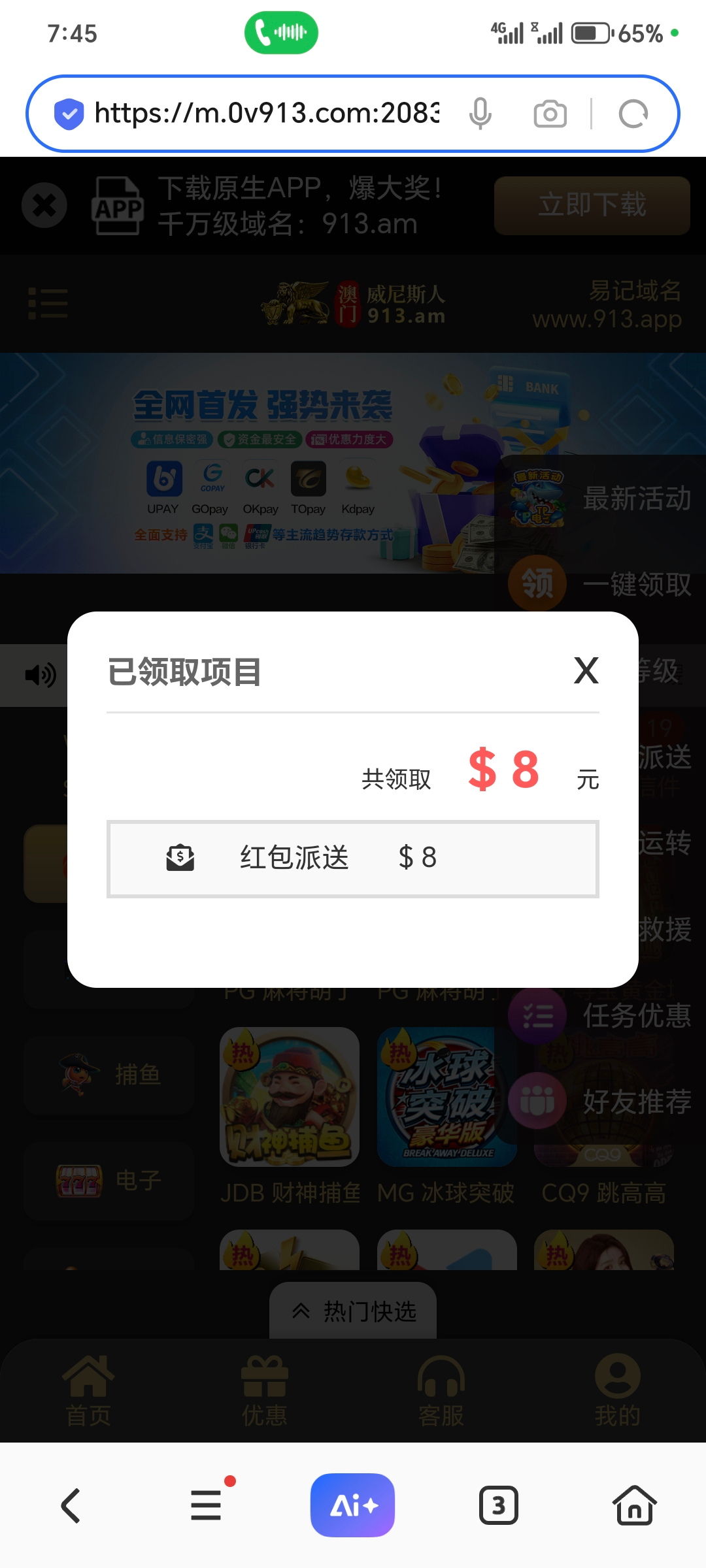The height and width of the screenshot is (1568, 706).
Task: Tap the browser URL address bar
Action: [267, 114]
